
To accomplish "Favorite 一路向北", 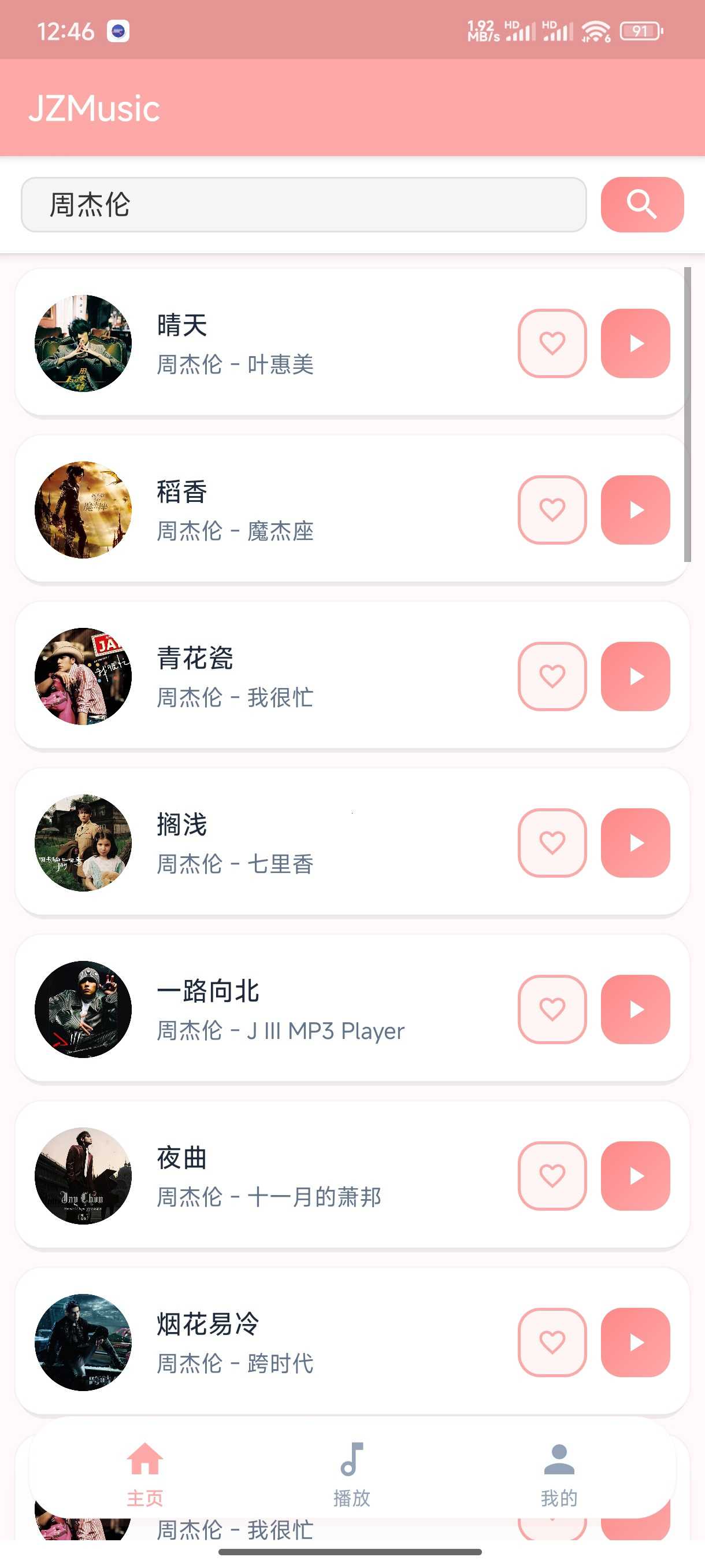I will click(x=552, y=1009).
